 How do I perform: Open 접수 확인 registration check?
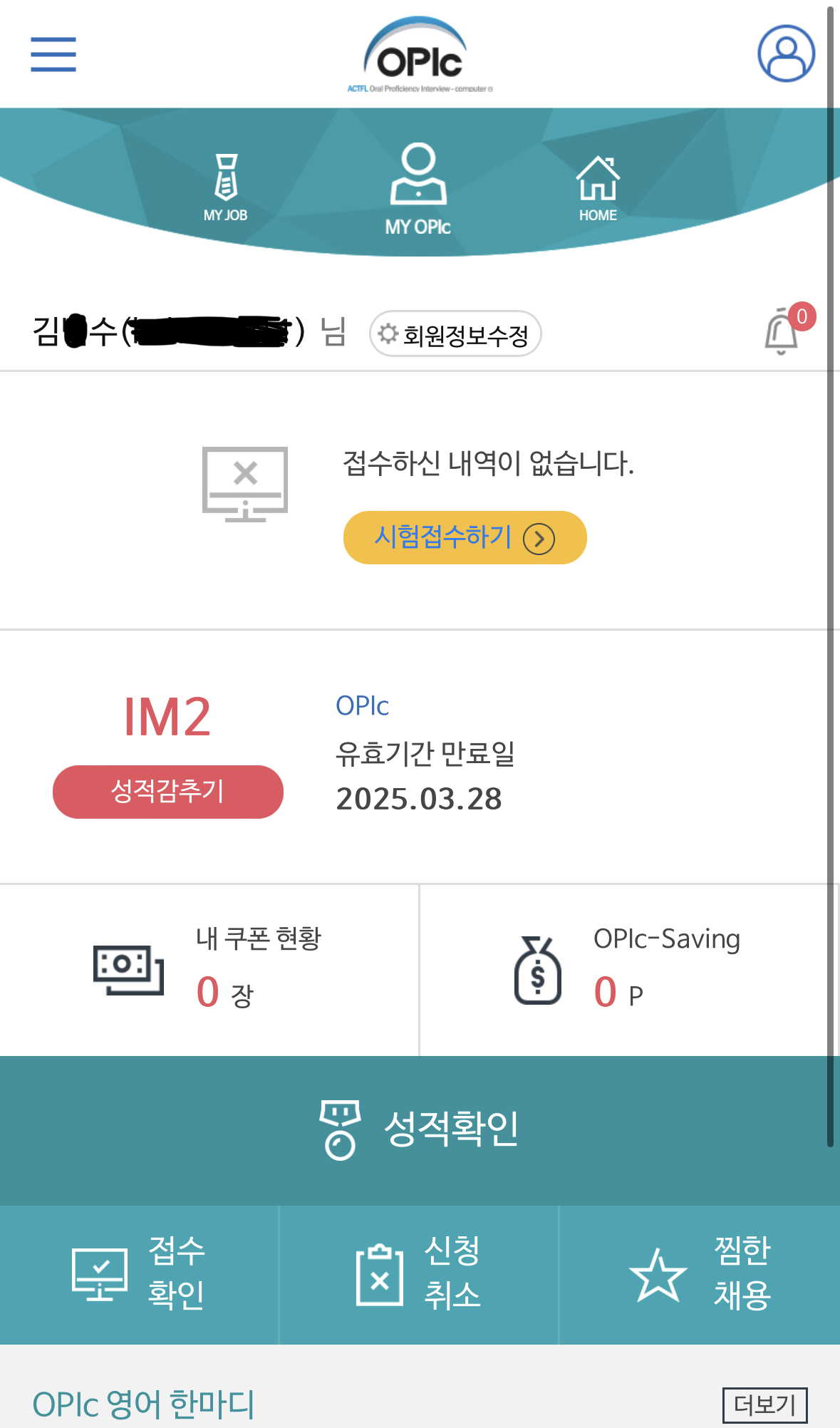[x=139, y=1274]
